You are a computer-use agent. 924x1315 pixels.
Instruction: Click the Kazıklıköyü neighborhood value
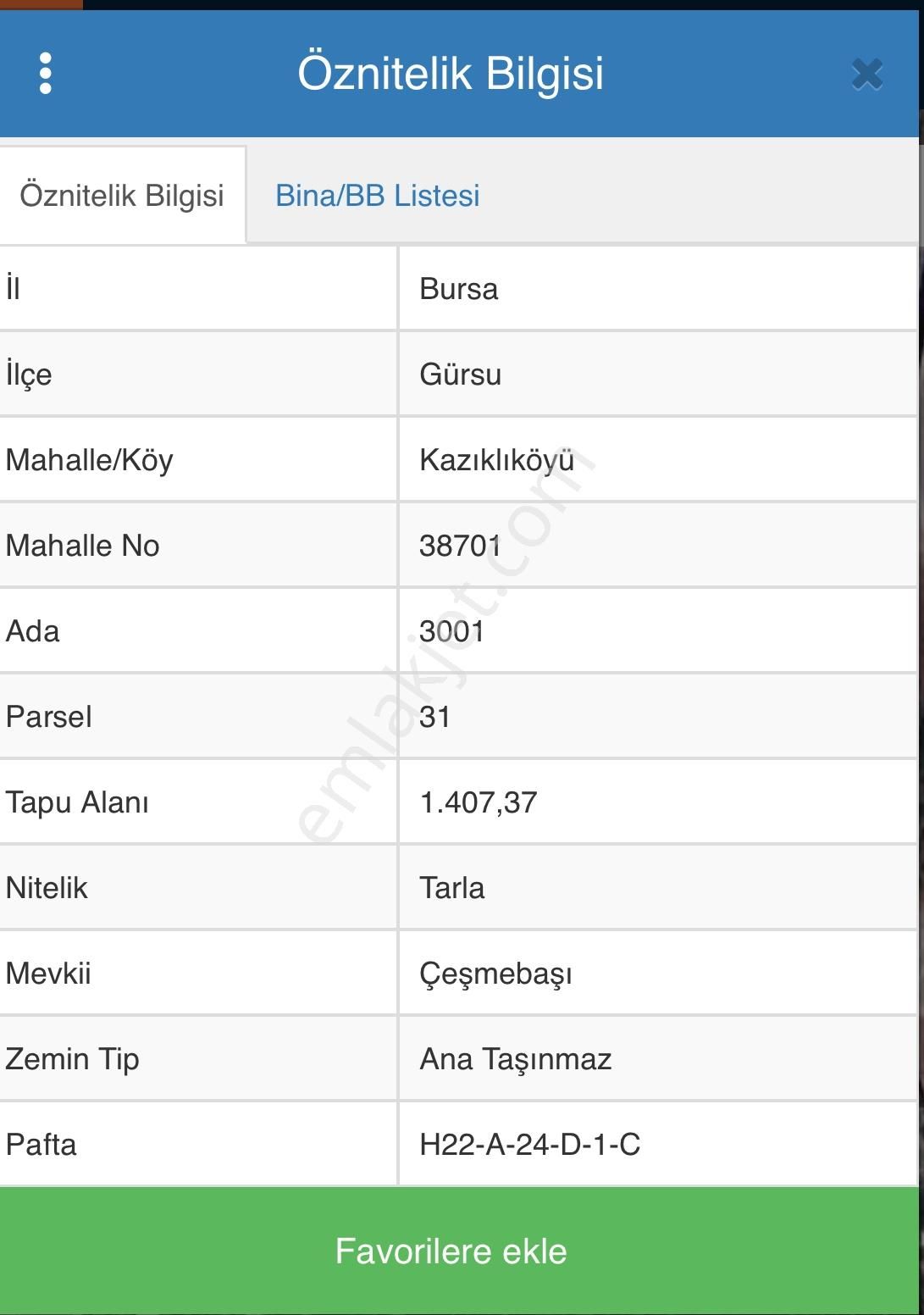(498, 460)
